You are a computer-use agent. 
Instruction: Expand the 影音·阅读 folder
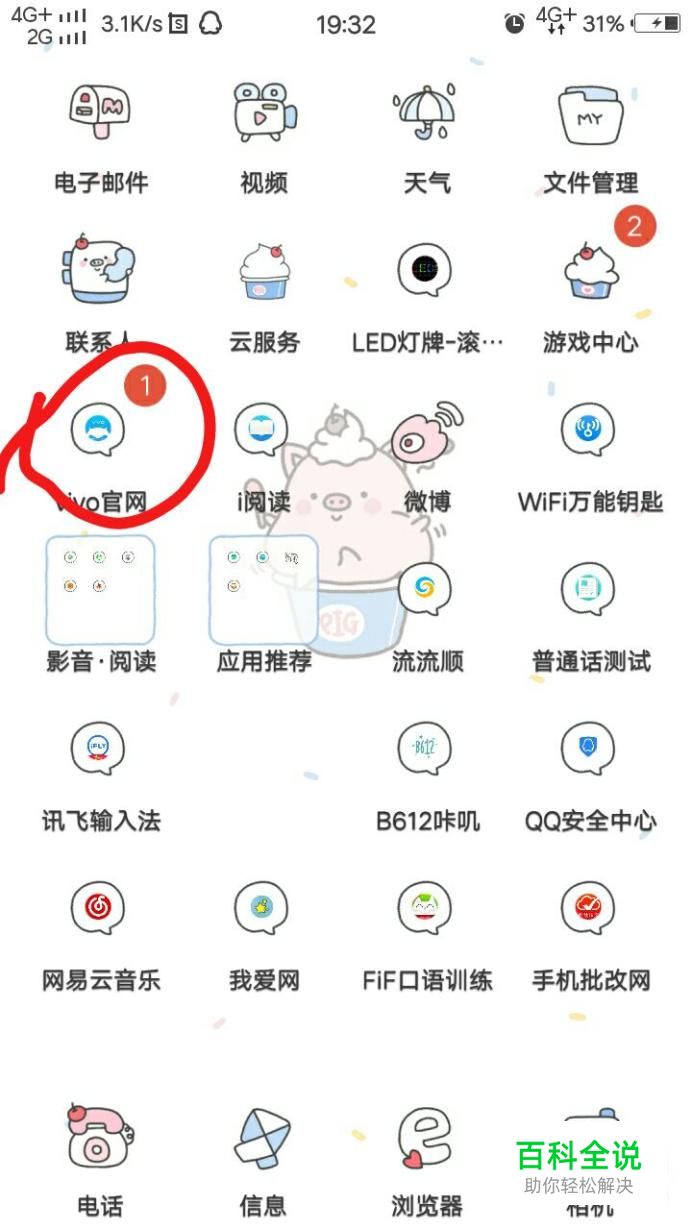[100, 590]
